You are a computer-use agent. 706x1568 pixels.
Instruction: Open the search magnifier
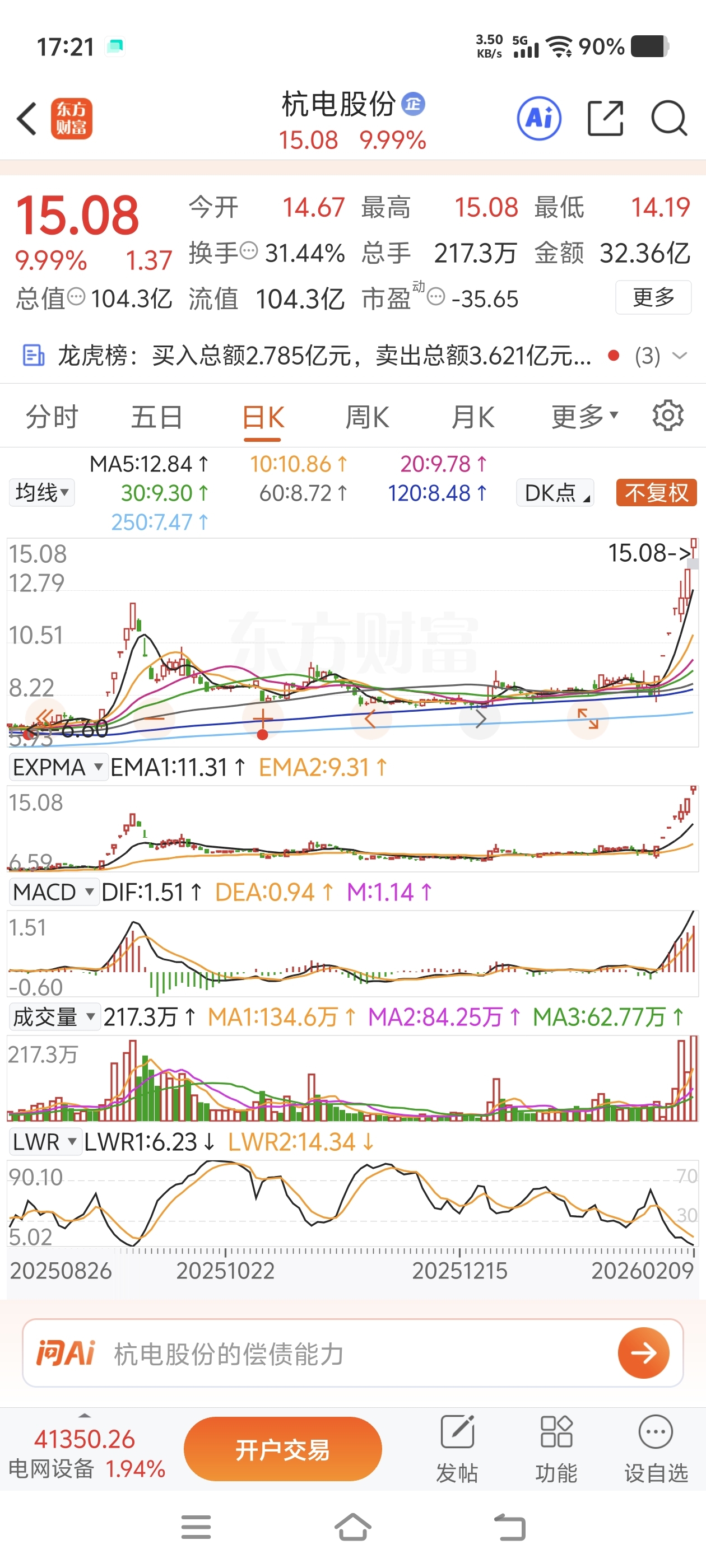[669, 118]
